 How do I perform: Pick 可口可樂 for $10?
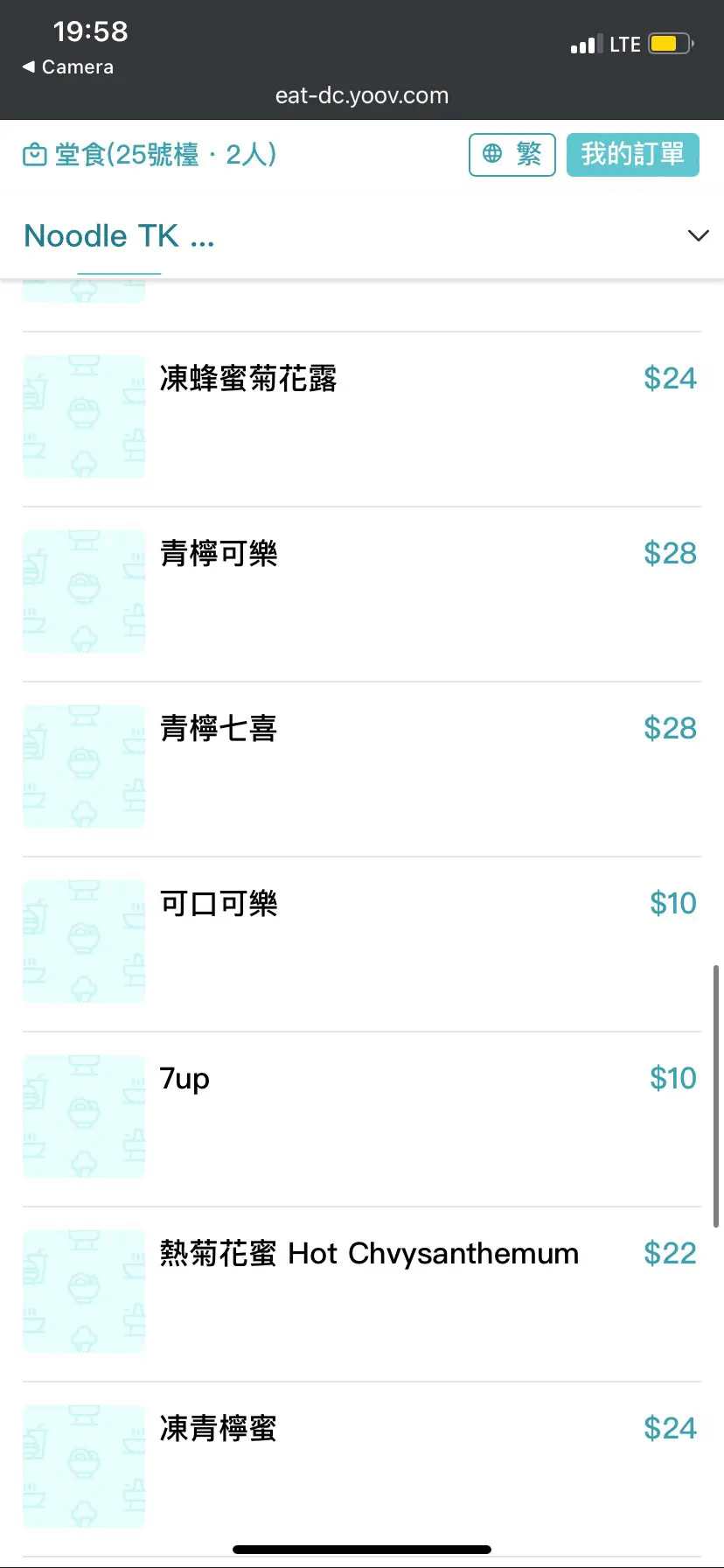[362, 943]
